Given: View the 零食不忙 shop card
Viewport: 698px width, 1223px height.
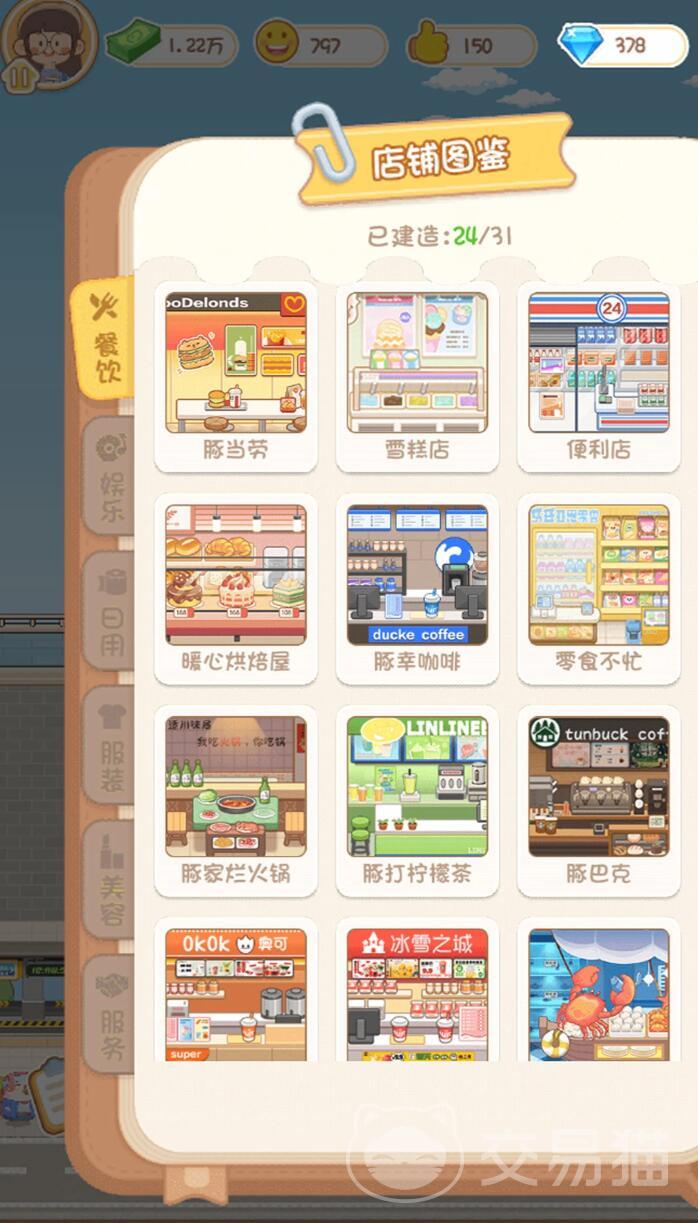Looking at the screenshot, I should 598,589.
